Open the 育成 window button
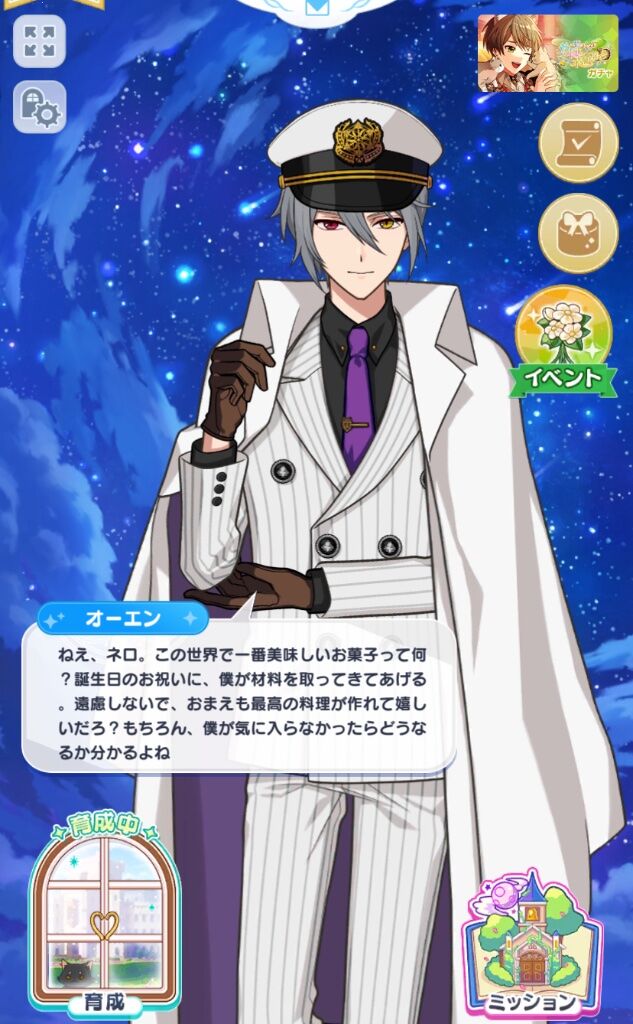Viewport: 633px width, 1024px height. (105, 913)
